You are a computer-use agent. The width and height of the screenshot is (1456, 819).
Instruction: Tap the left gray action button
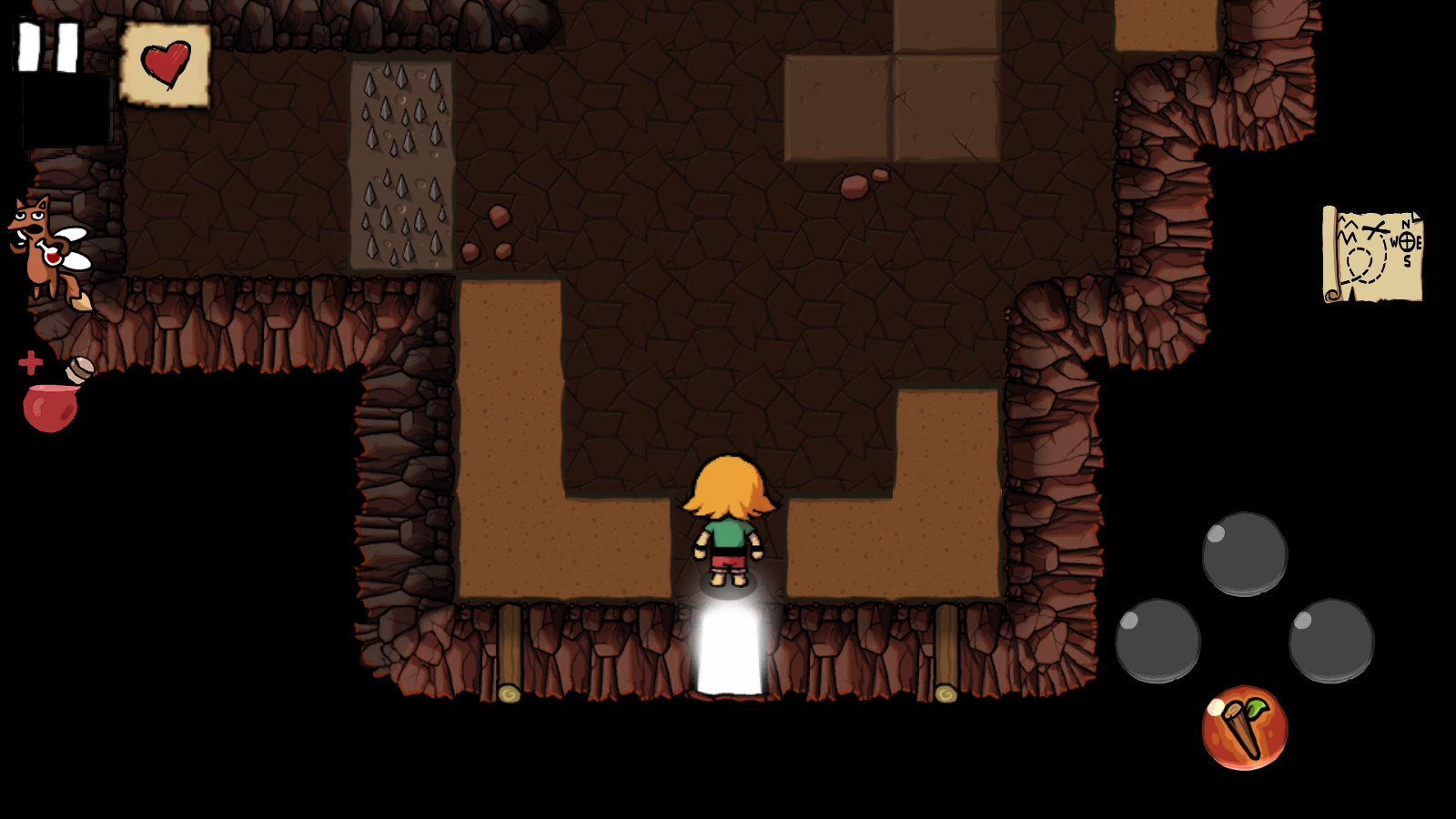[x=1158, y=641]
